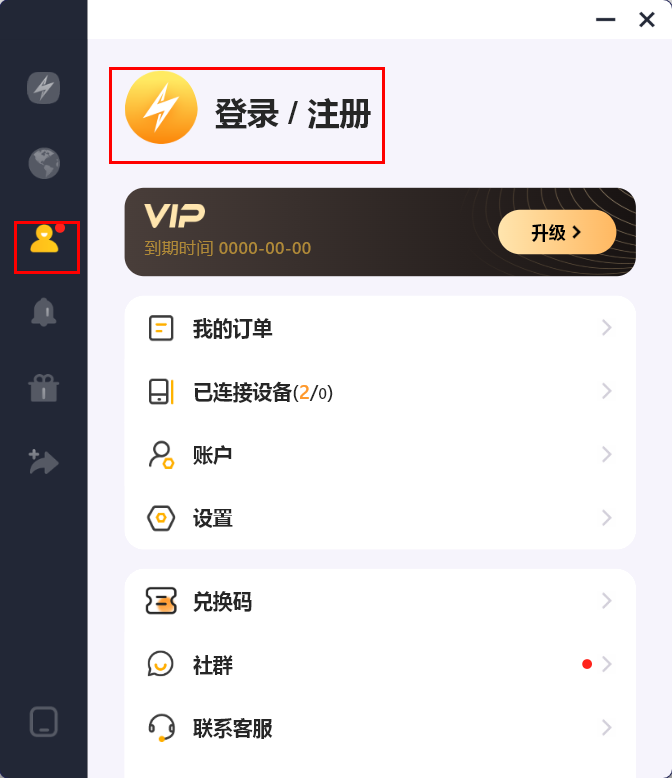Close the window with X
The width and height of the screenshot is (672, 778).
(x=647, y=19)
